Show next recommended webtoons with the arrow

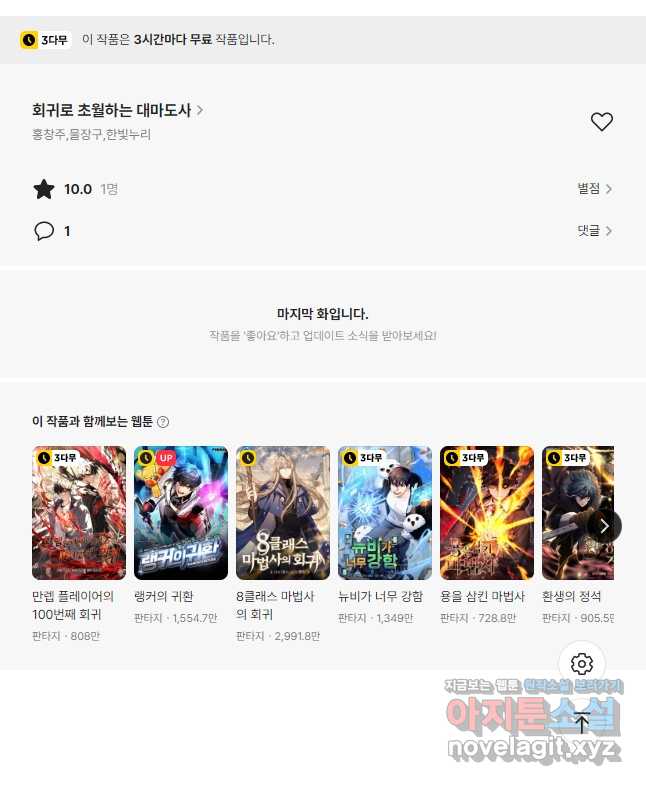[604, 525]
